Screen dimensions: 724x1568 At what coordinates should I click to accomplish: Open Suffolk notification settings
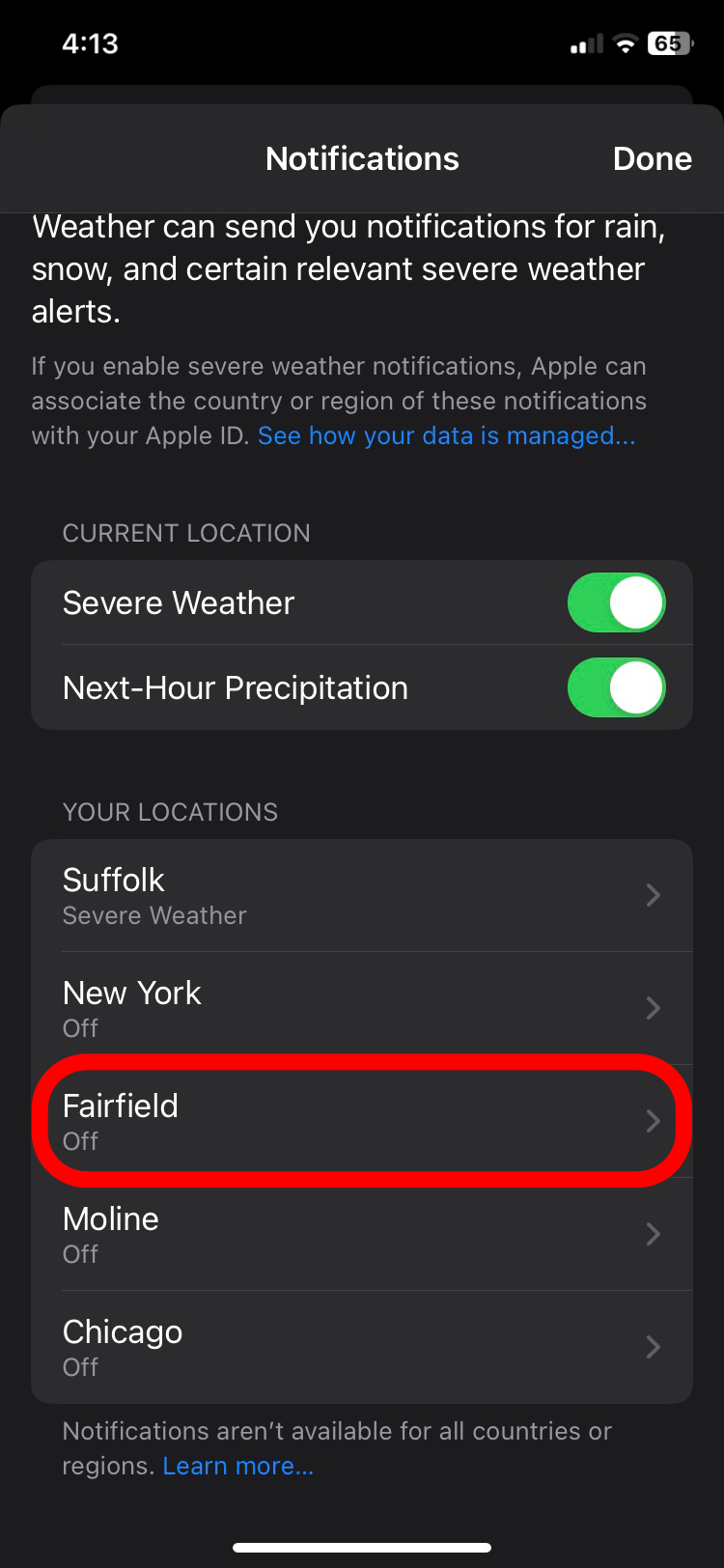[x=362, y=895]
